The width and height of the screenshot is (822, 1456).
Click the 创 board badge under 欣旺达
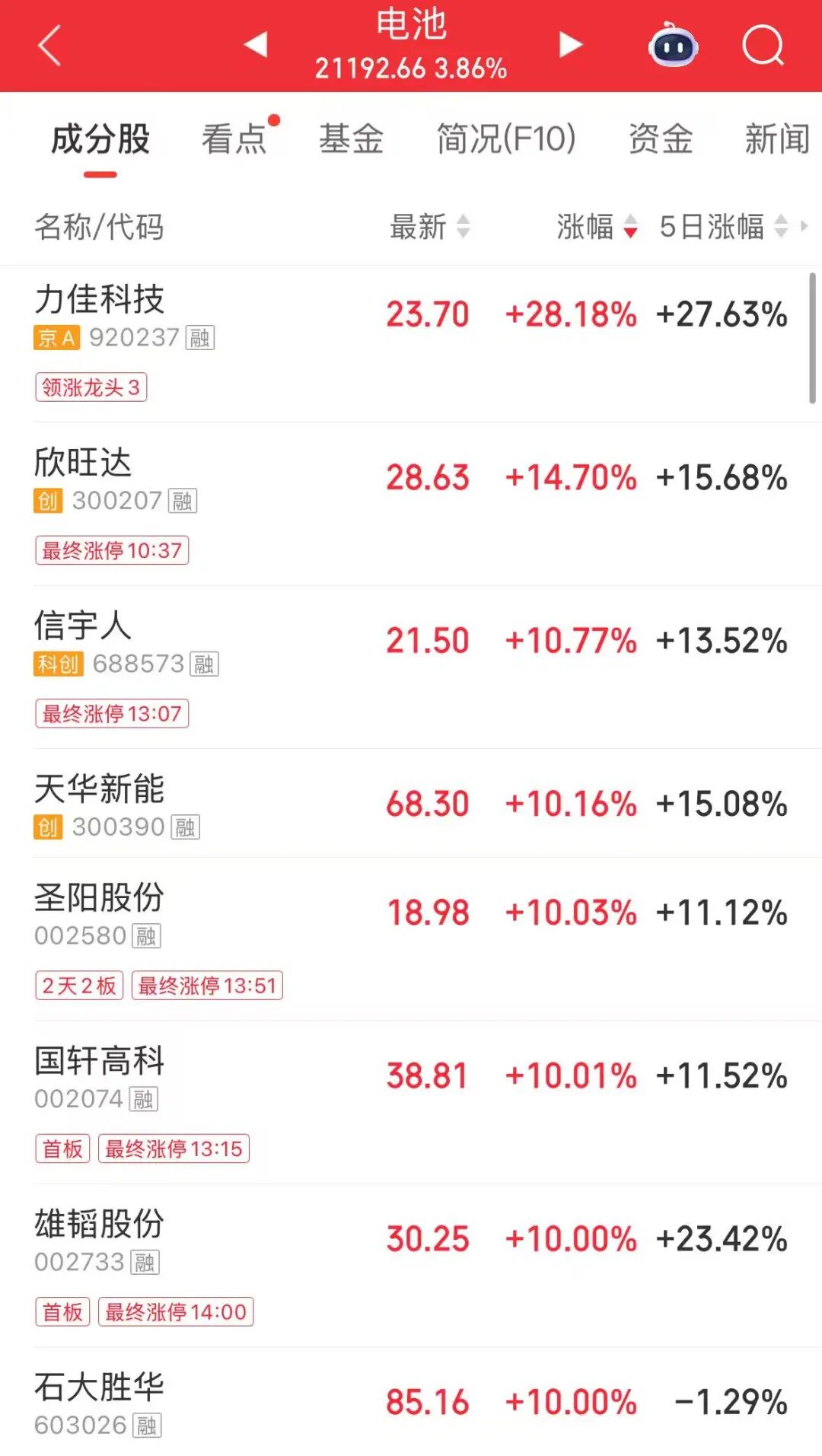pos(49,502)
